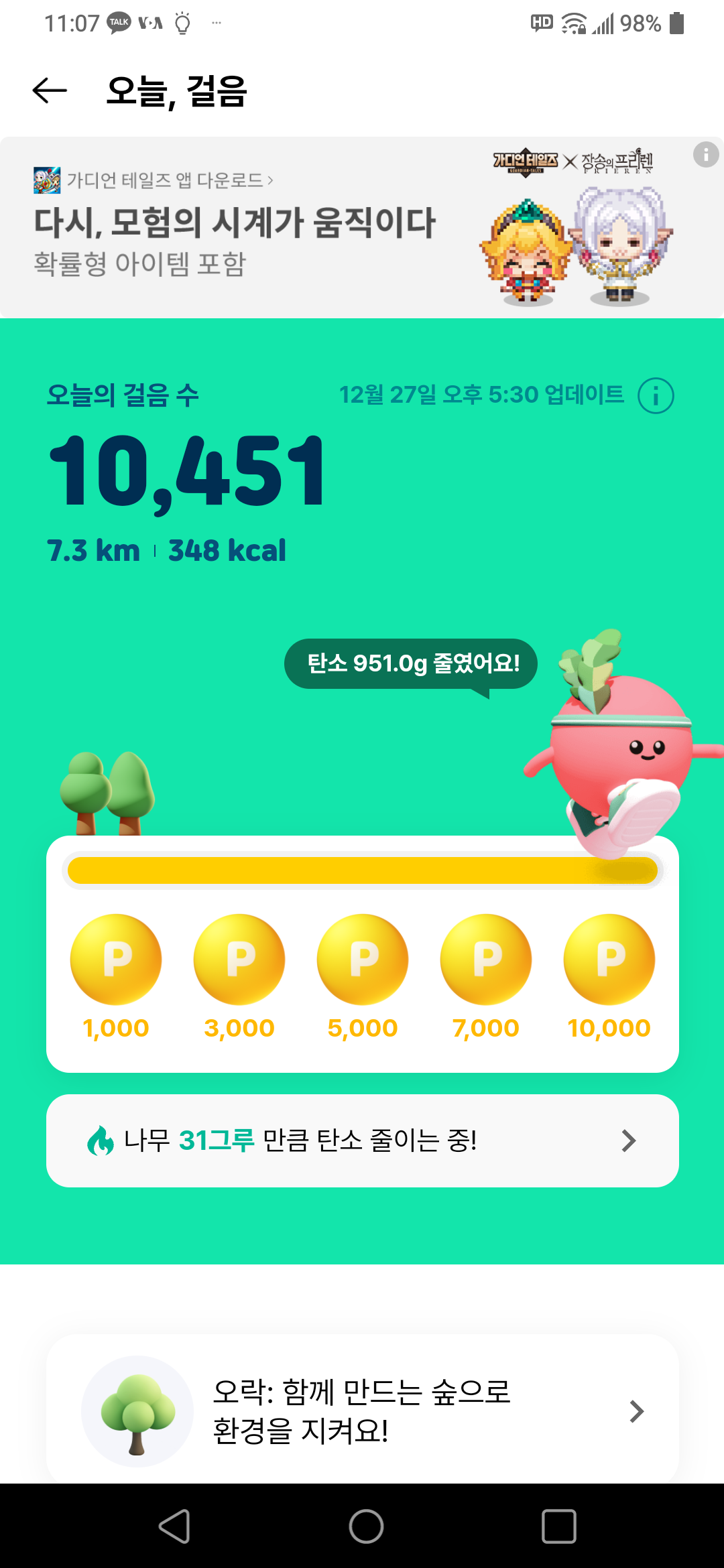Claim the 5,000 steps point coin
This screenshot has width=724, height=1568.
[x=363, y=960]
